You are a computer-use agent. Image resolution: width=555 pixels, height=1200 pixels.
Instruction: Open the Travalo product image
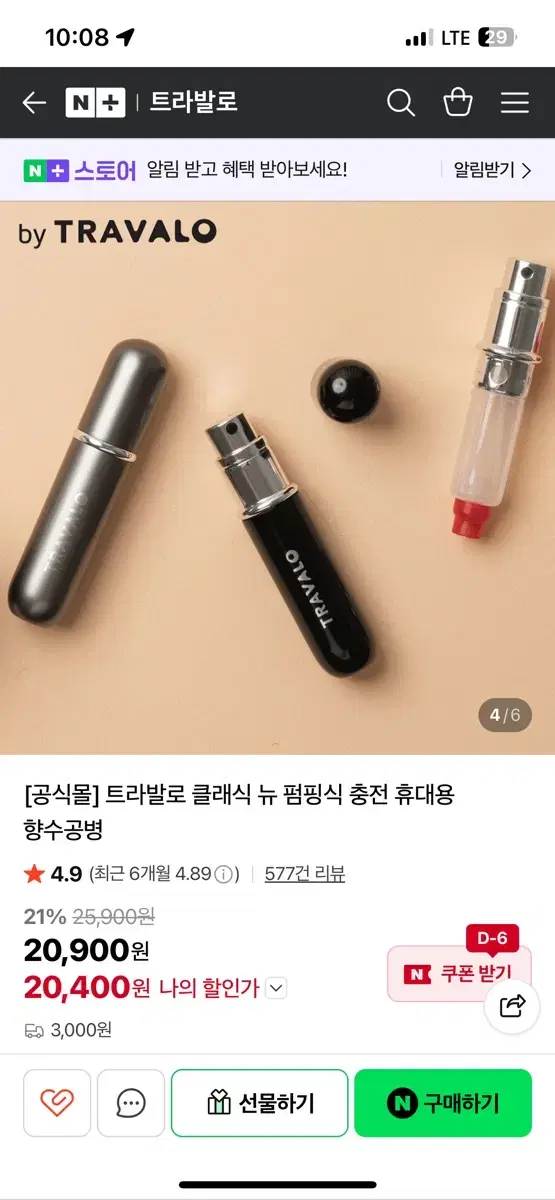pyautogui.click(x=277, y=478)
